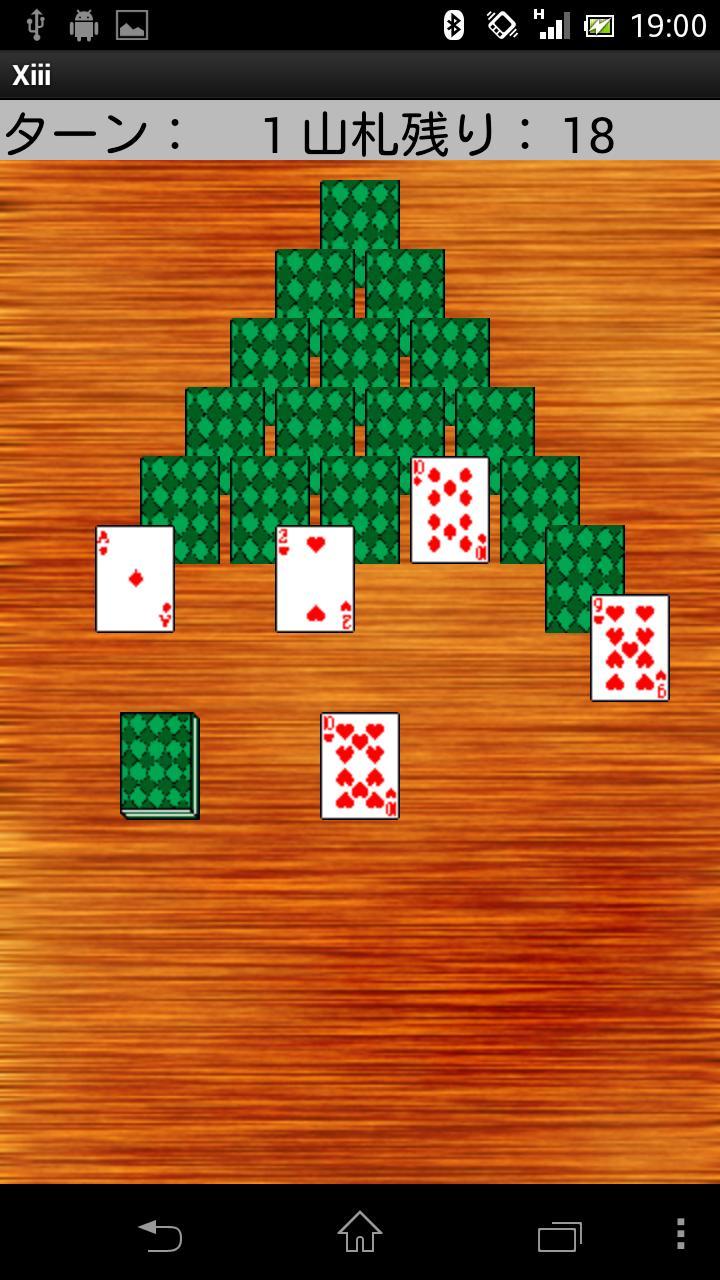Select the ace of diamonds card
Viewport: 720px width, 1280px height.
click(x=135, y=579)
